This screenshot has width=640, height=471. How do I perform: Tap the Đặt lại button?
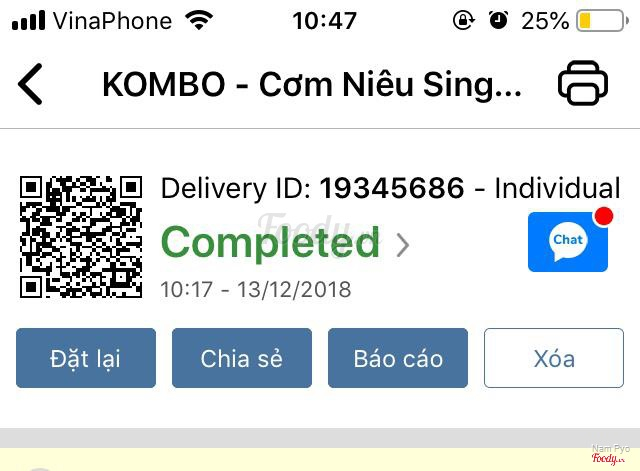coord(86,358)
